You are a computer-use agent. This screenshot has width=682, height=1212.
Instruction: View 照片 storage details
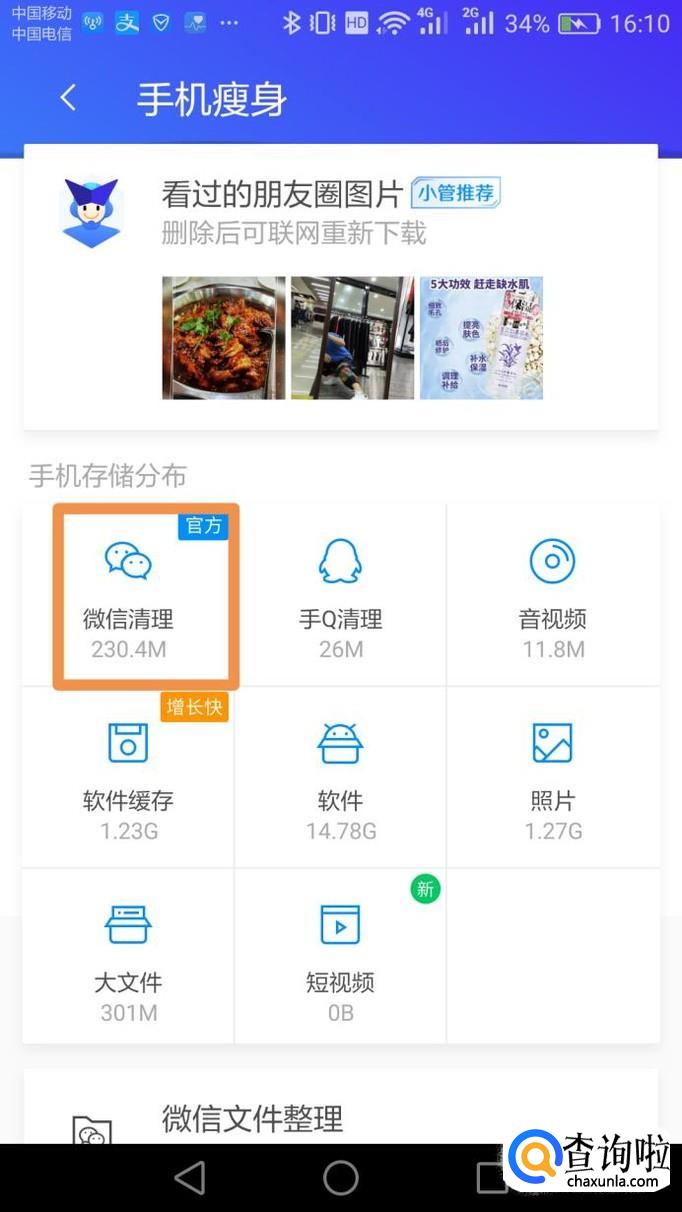pos(553,778)
